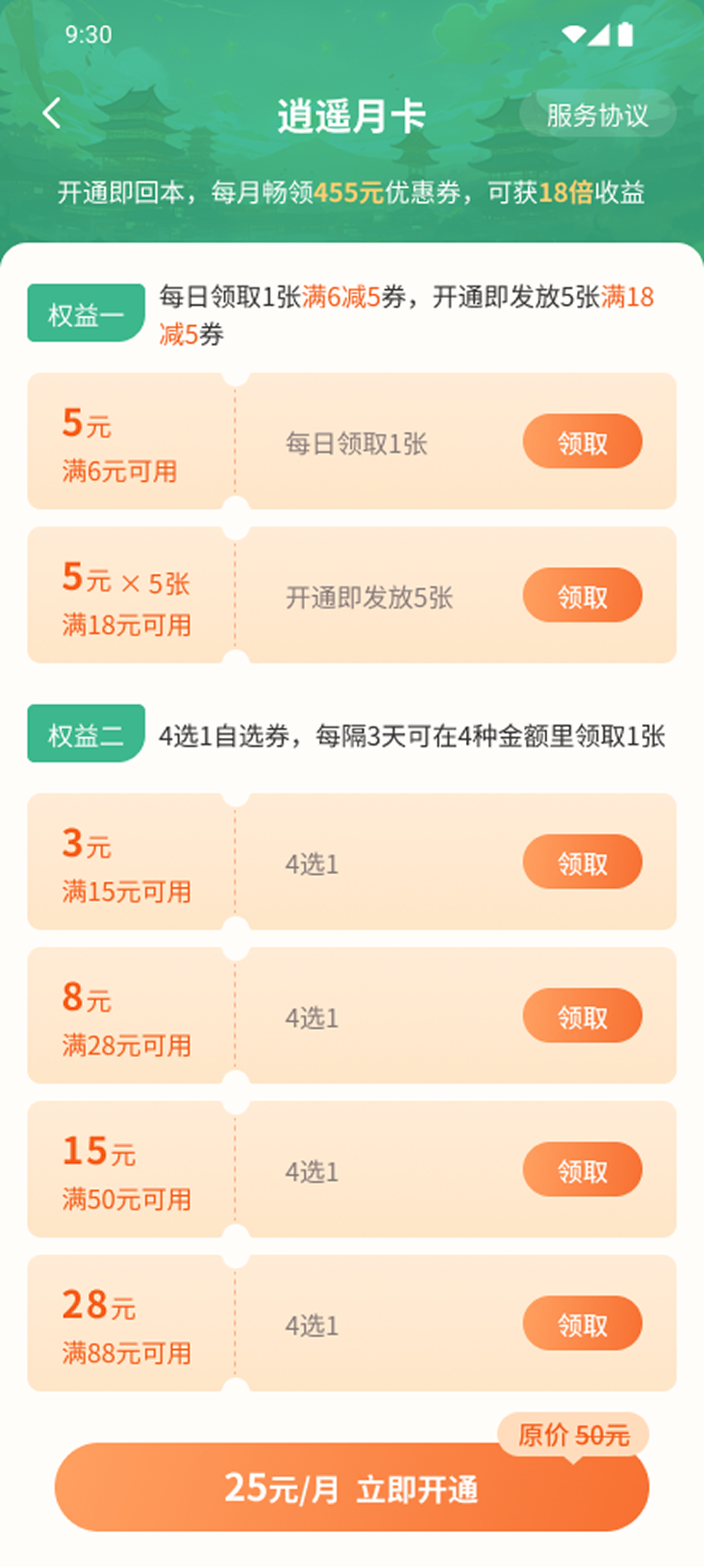
Task: Tap 25元/月 立即开通 to subscribe
Action: [x=351, y=1488]
